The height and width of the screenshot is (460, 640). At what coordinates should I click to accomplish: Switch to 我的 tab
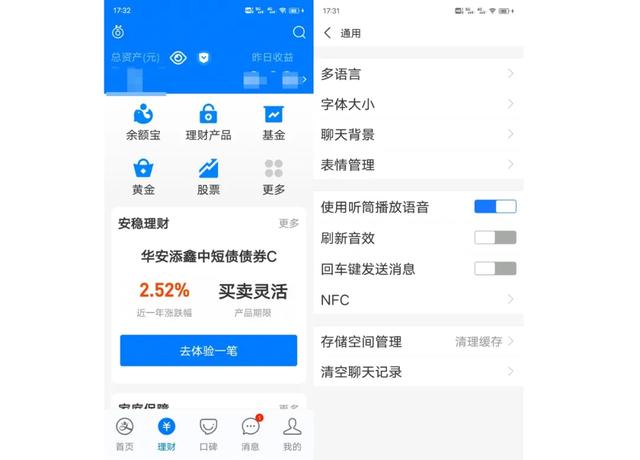pyautogui.click(x=292, y=434)
